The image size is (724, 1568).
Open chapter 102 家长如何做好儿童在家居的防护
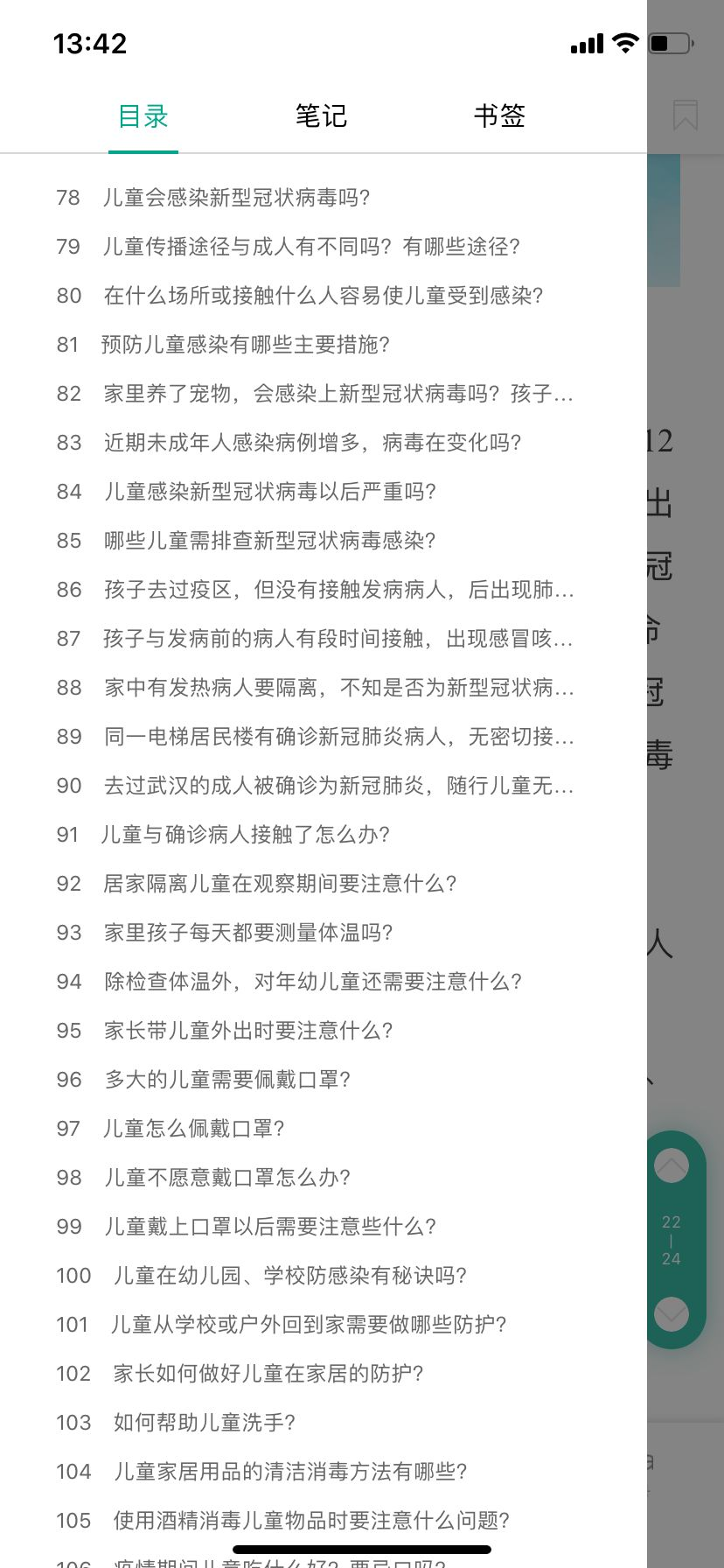click(267, 1374)
